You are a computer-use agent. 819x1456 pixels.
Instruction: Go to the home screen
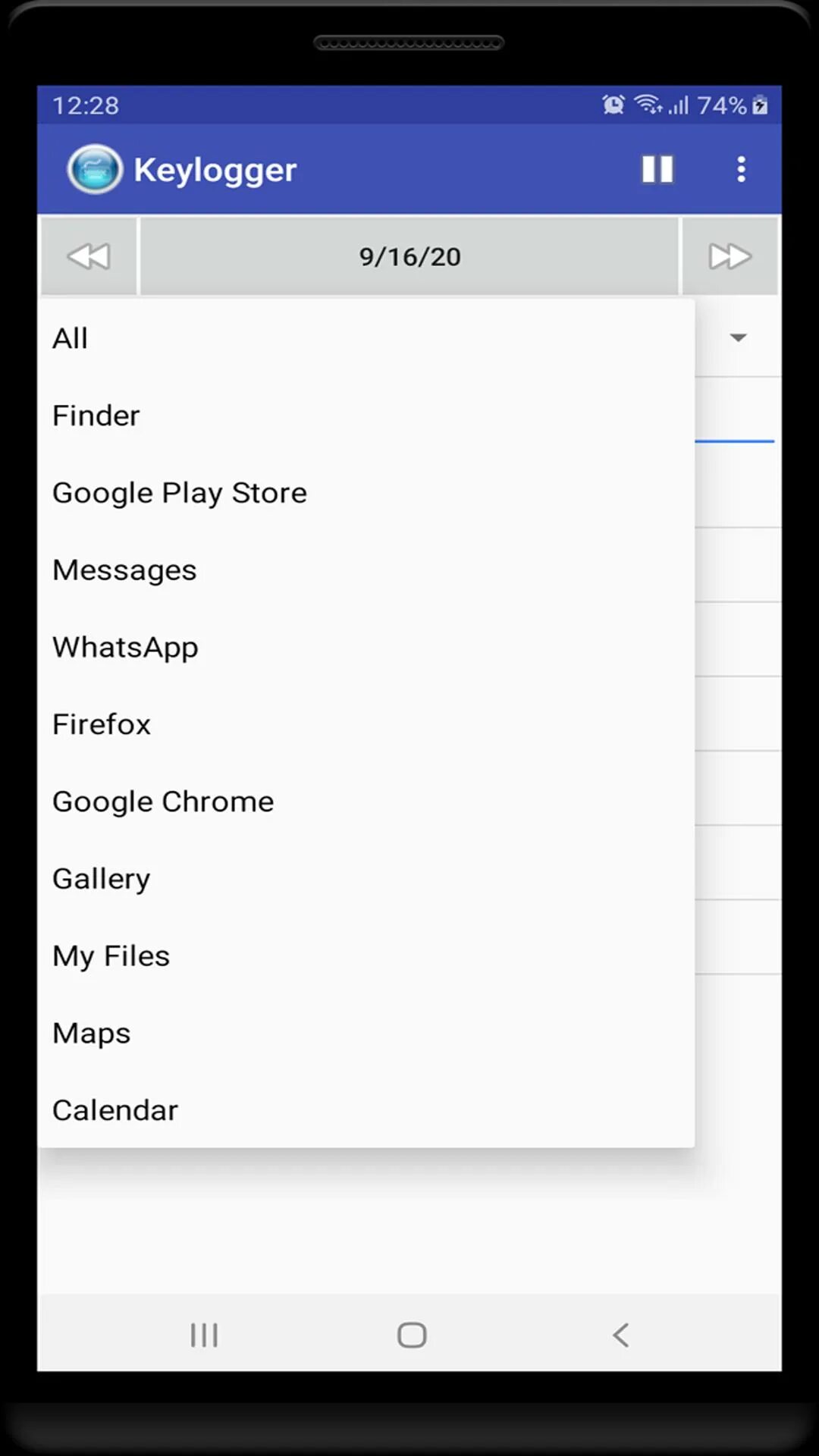point(412,1335)
